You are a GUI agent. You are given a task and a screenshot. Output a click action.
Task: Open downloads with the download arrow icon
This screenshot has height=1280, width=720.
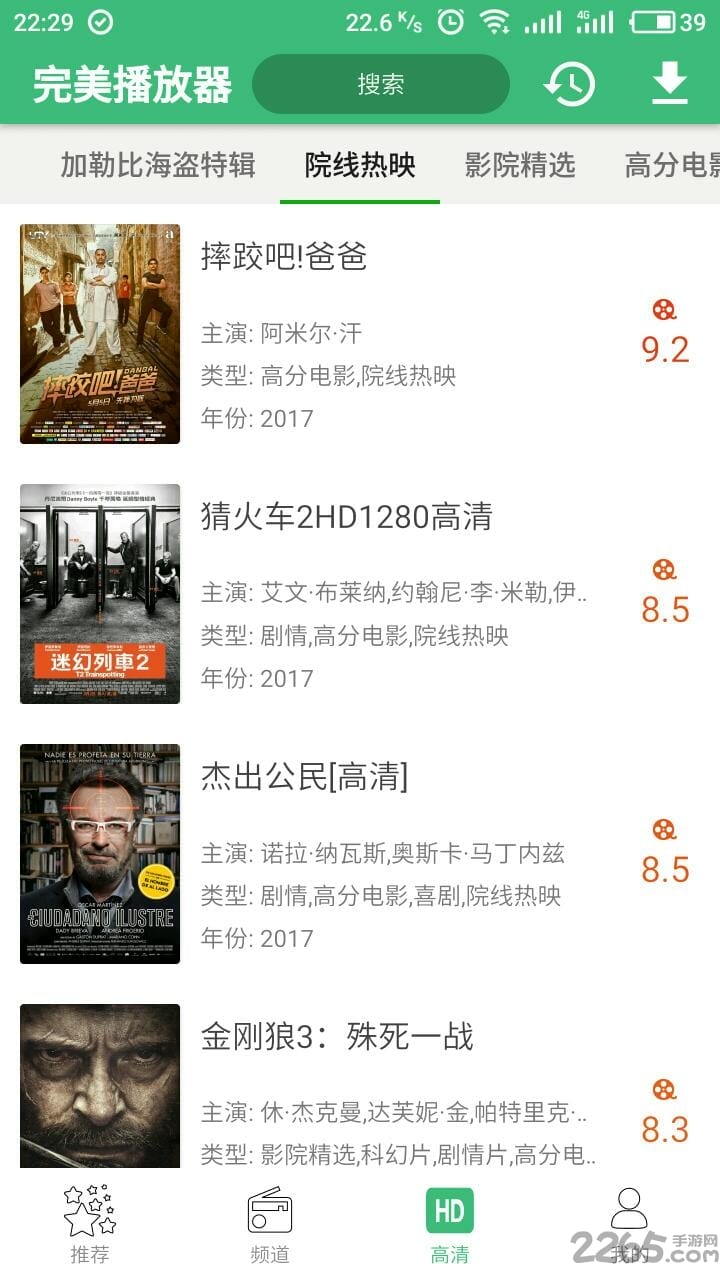click(668, 85)
